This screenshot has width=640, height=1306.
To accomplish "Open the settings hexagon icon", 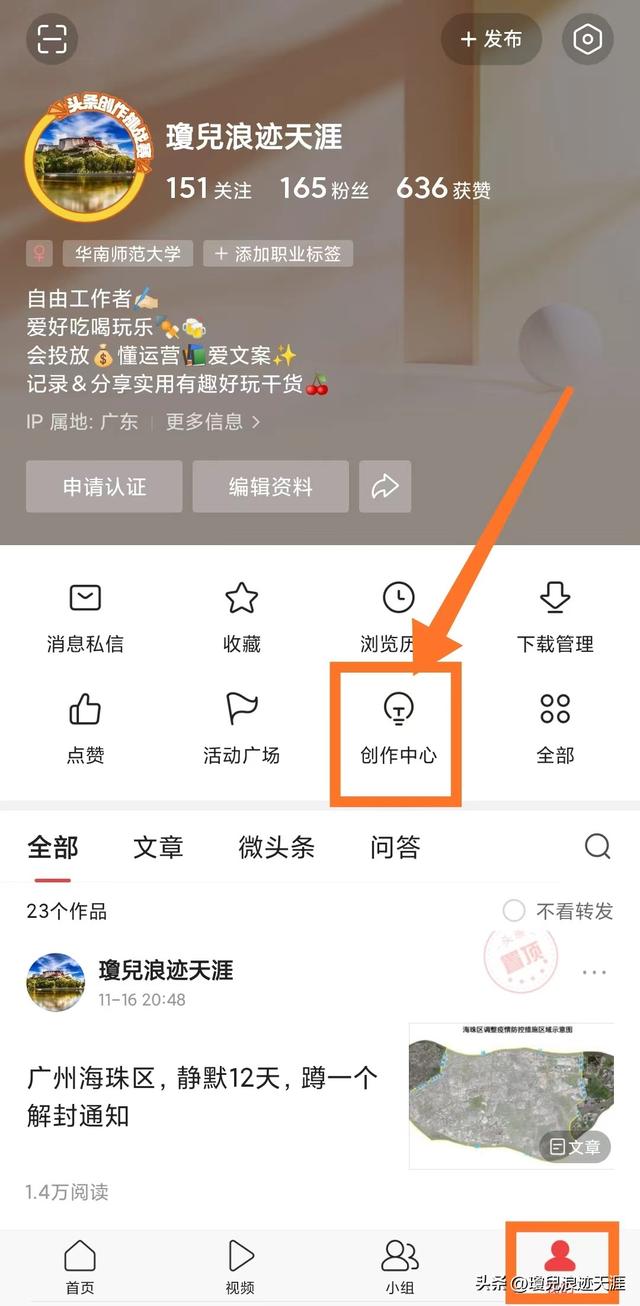I will tap(588, 39).
